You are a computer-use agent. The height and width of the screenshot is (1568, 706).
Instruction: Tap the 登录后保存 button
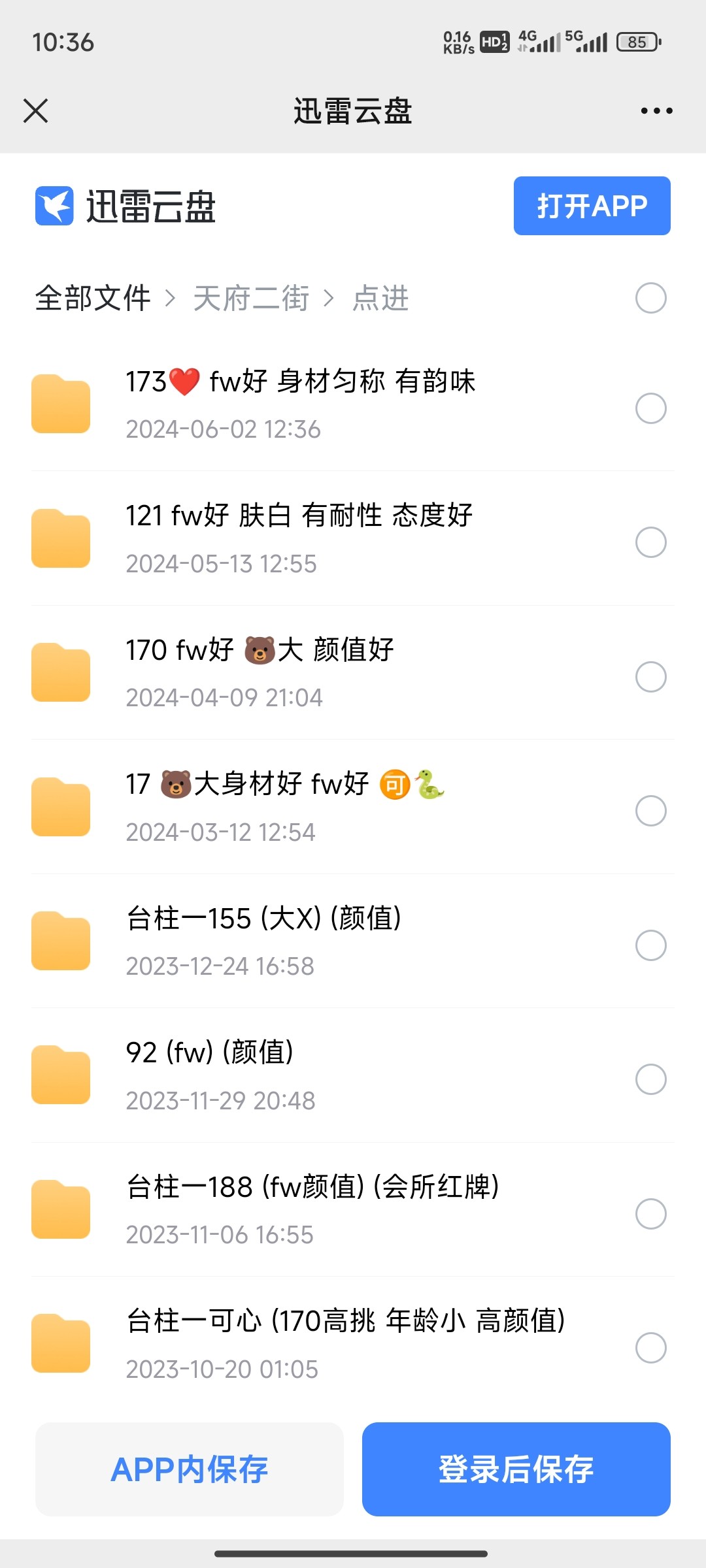[x=516, y=1469]
